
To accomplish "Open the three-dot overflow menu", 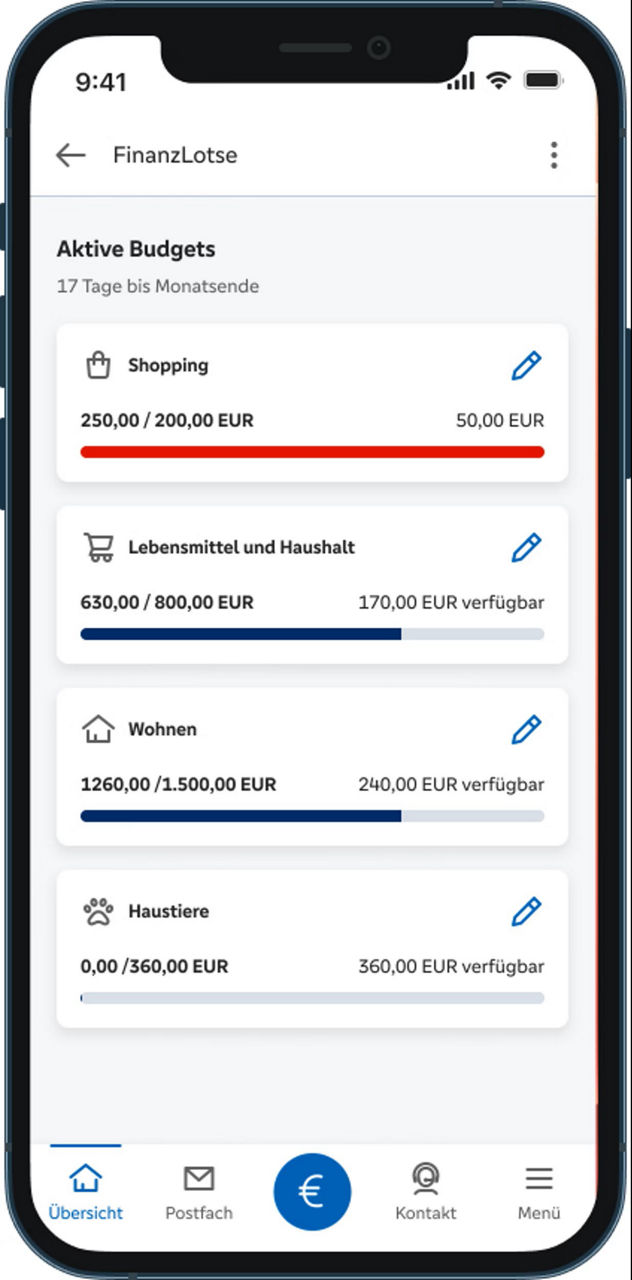I will point(553,155).
